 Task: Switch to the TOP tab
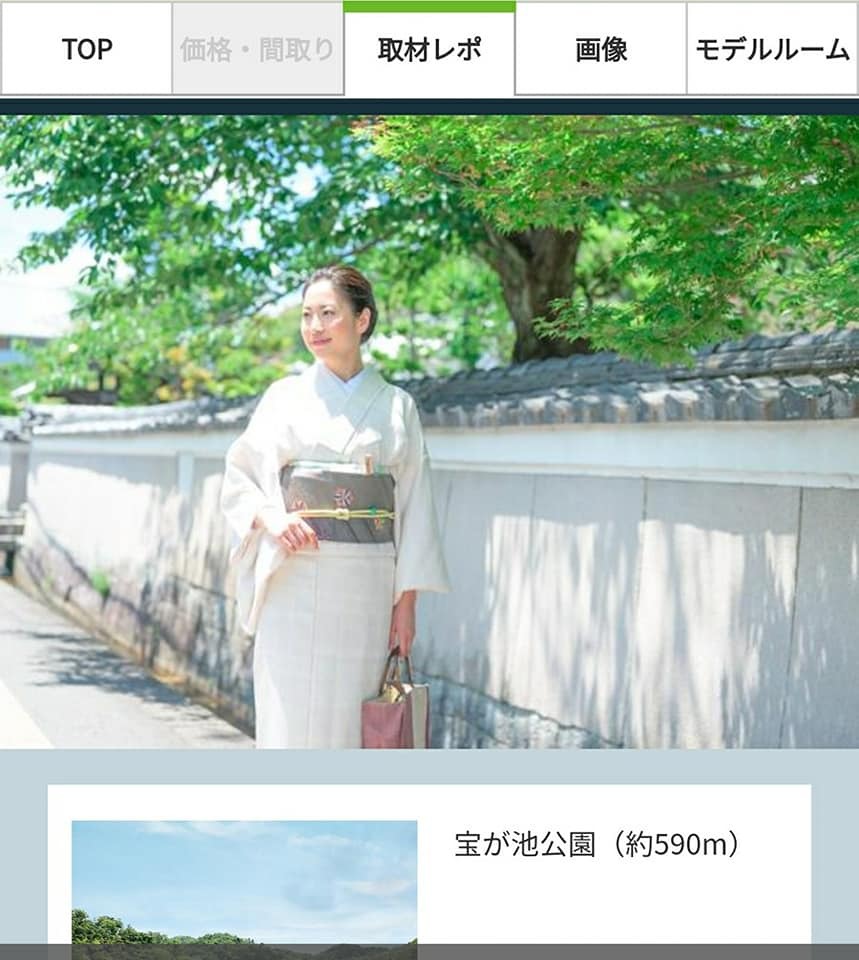[x=87, y=49]
